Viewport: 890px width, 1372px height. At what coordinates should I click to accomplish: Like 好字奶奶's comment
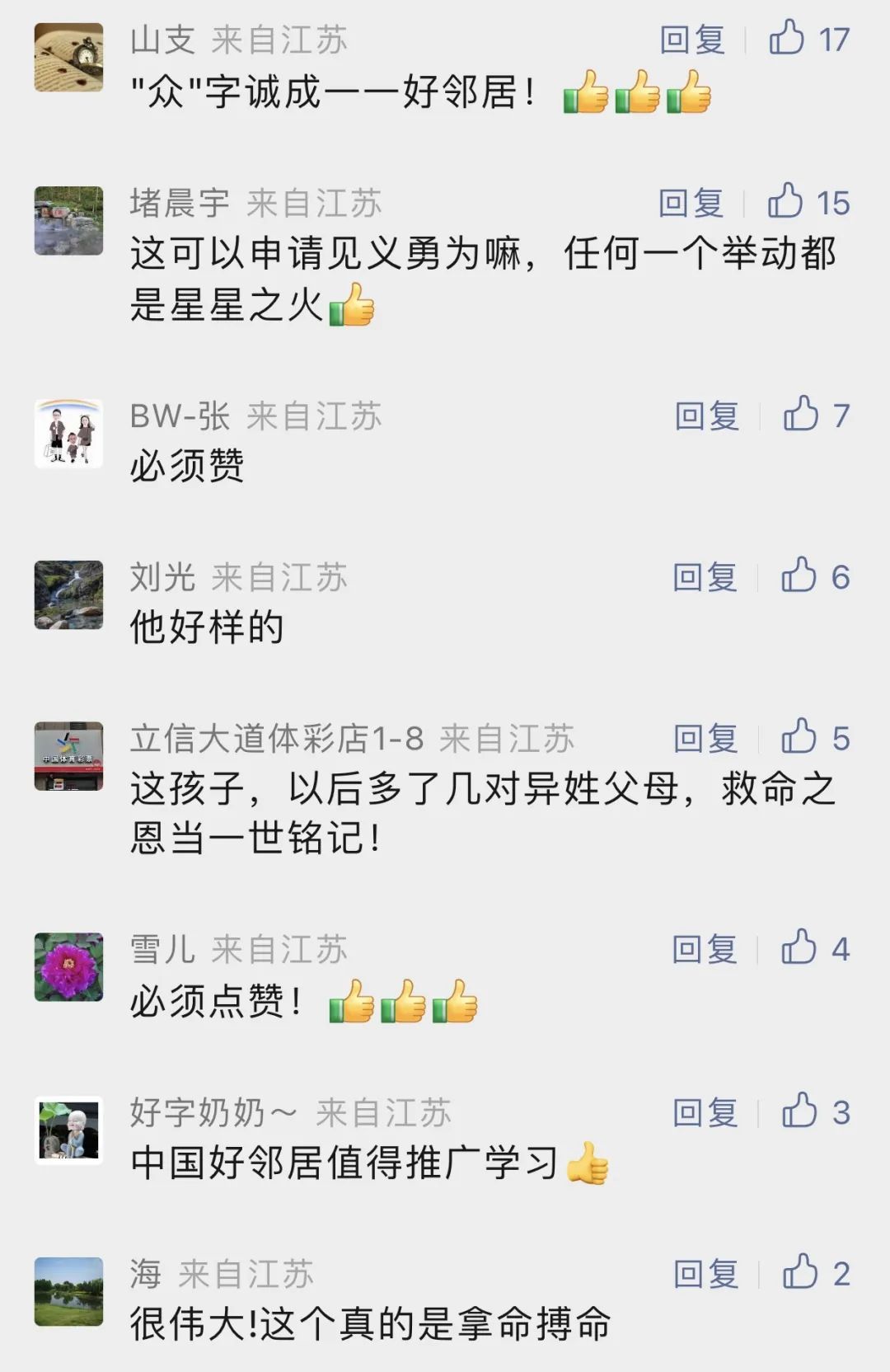pos(799,1111)
